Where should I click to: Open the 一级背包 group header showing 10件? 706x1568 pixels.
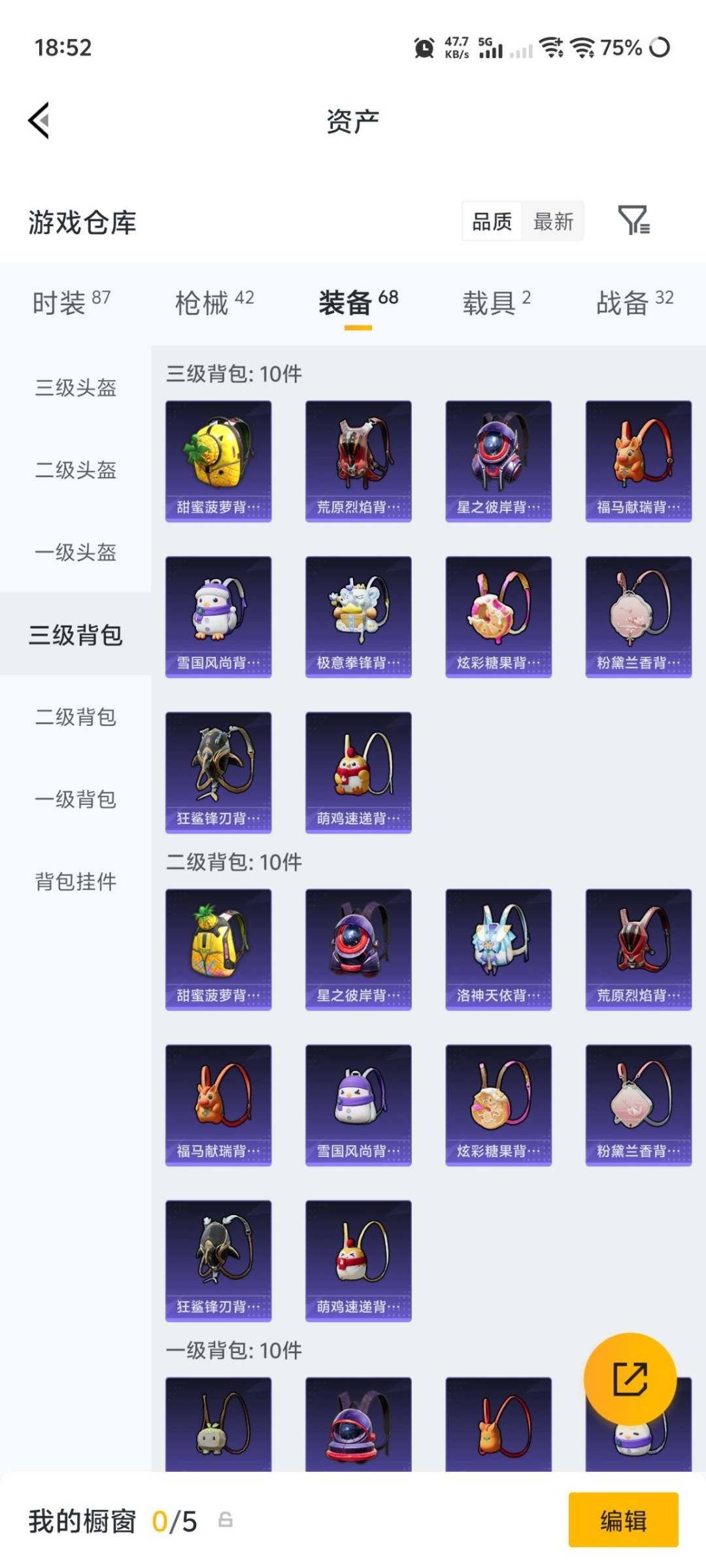pyautogui.click(x=232, y=1350)
